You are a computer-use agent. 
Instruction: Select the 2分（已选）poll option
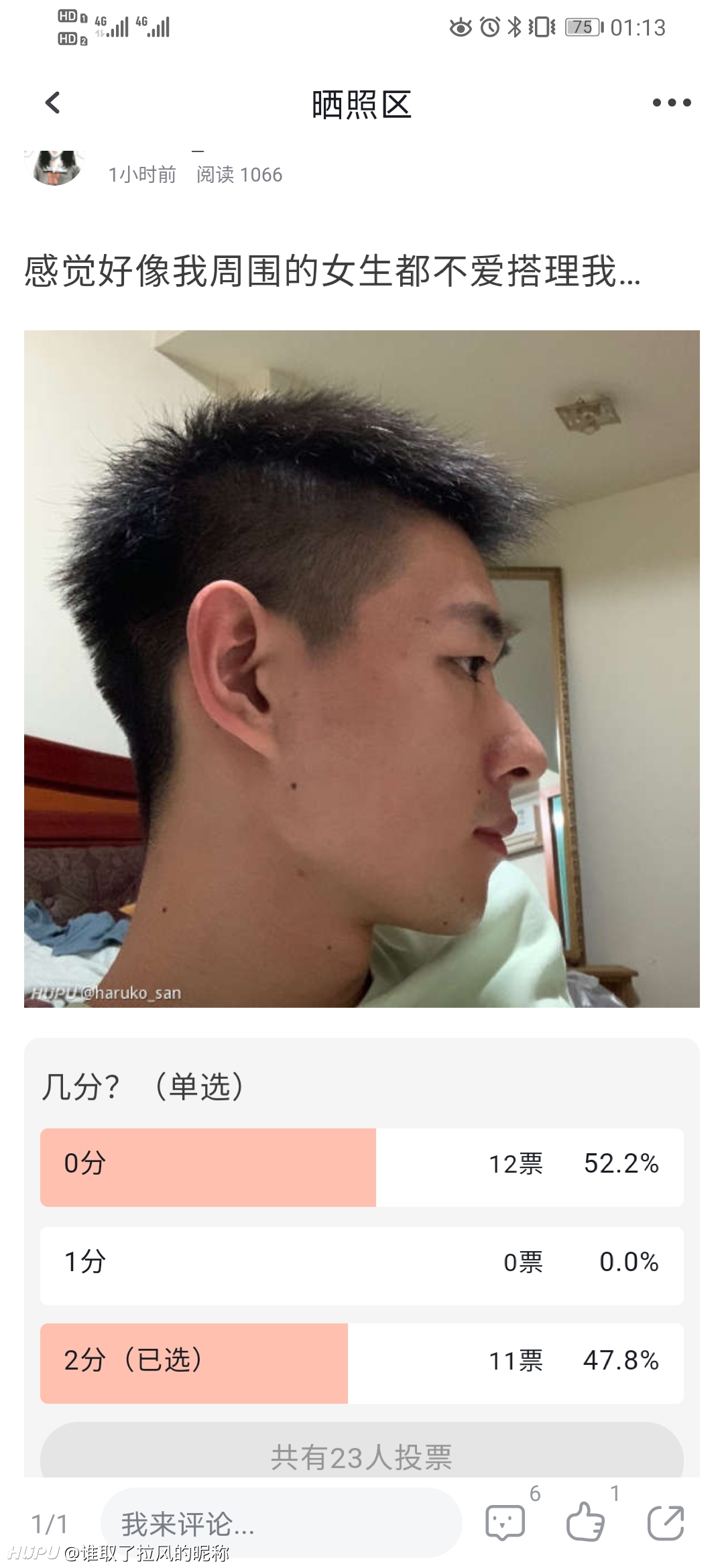362,1364
